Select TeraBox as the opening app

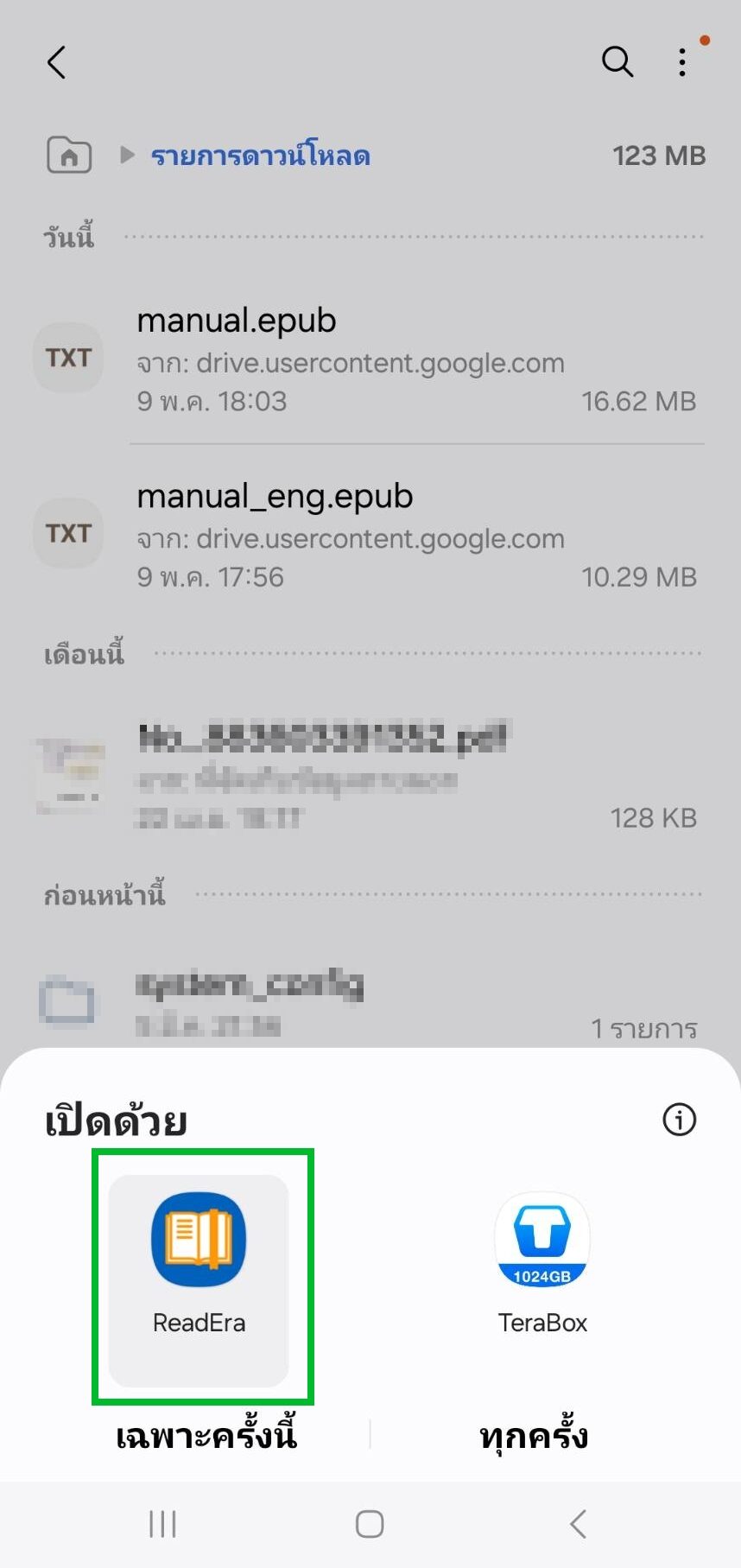pos(541,1263)
